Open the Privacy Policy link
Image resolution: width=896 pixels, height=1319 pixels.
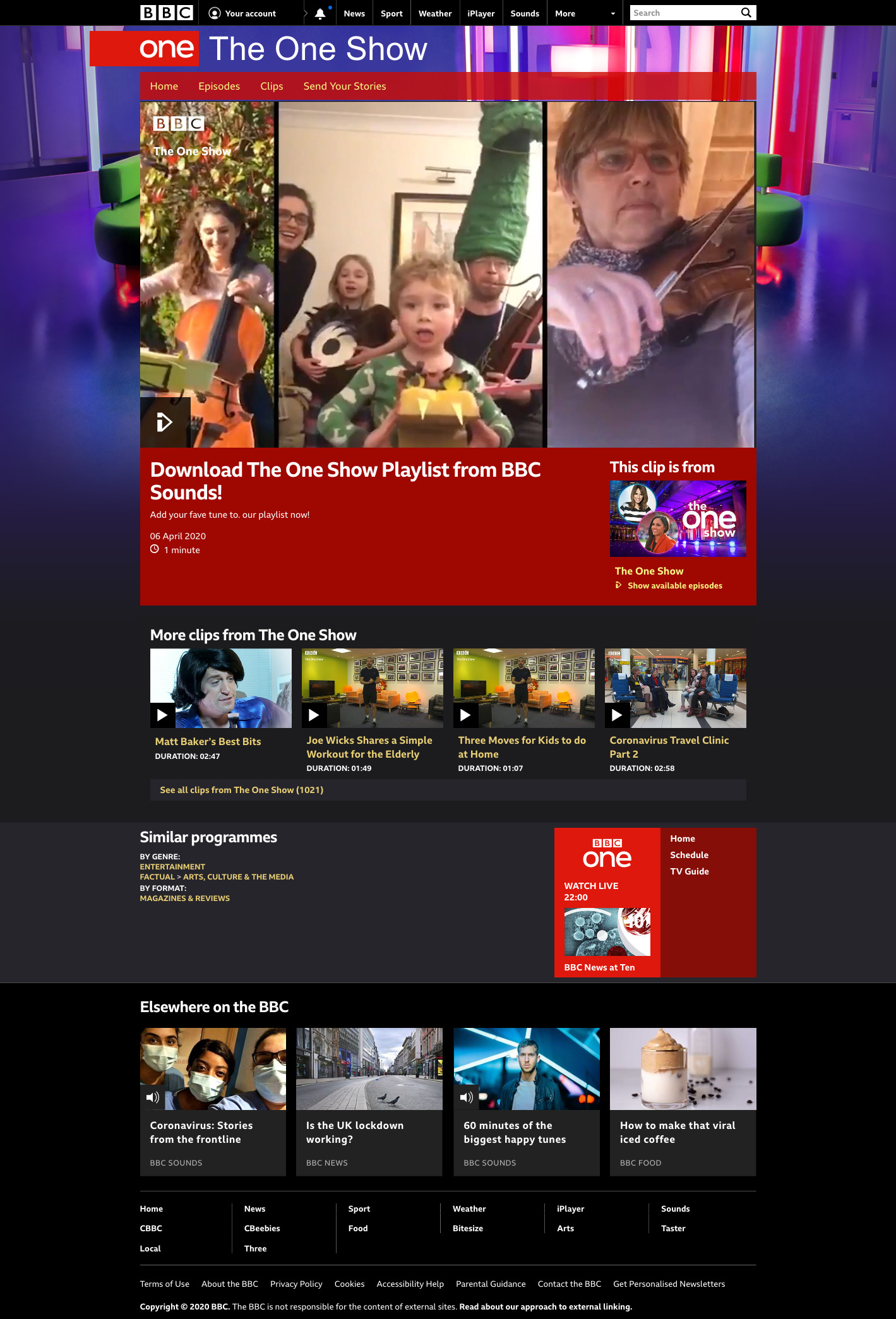pyautogui.click(x=296, y=1284)
